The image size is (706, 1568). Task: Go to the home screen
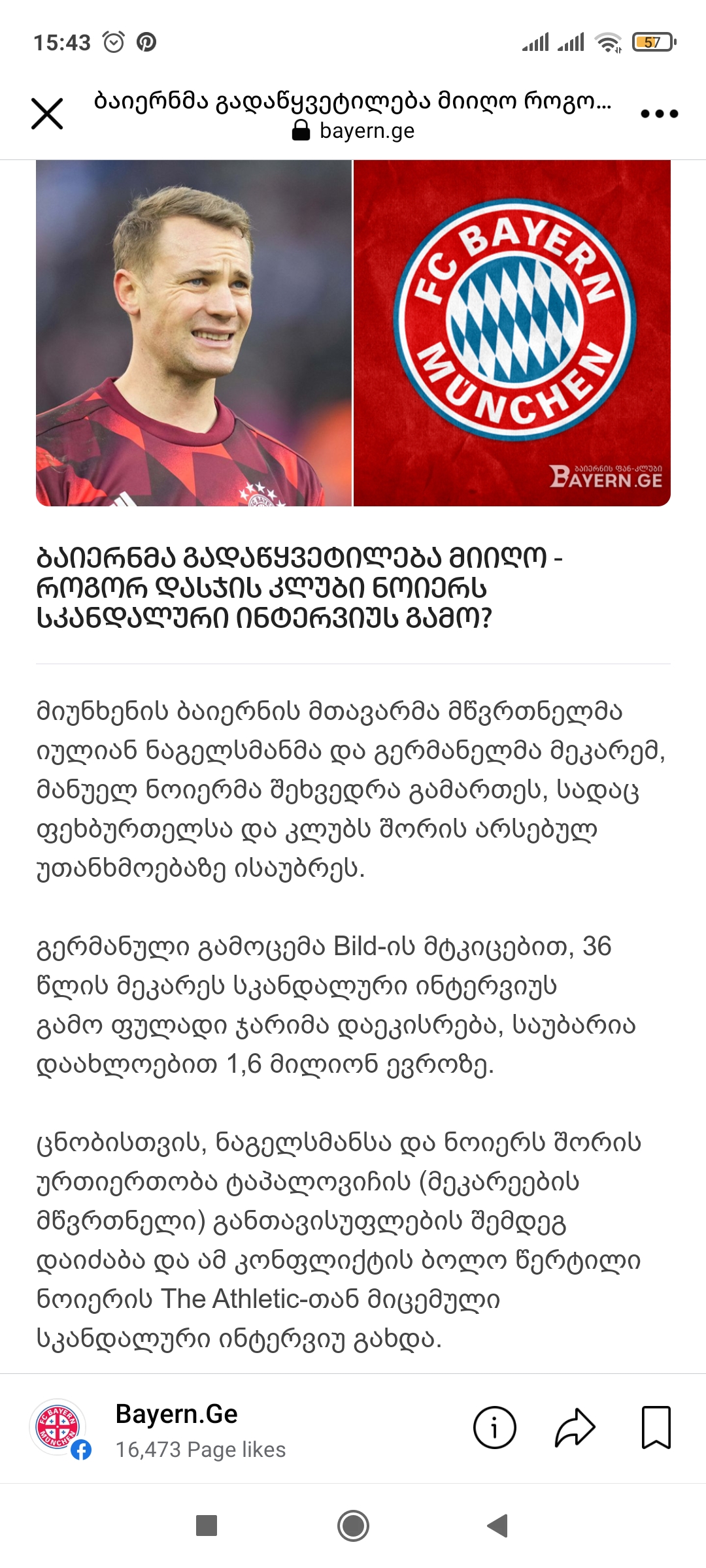353,1526
